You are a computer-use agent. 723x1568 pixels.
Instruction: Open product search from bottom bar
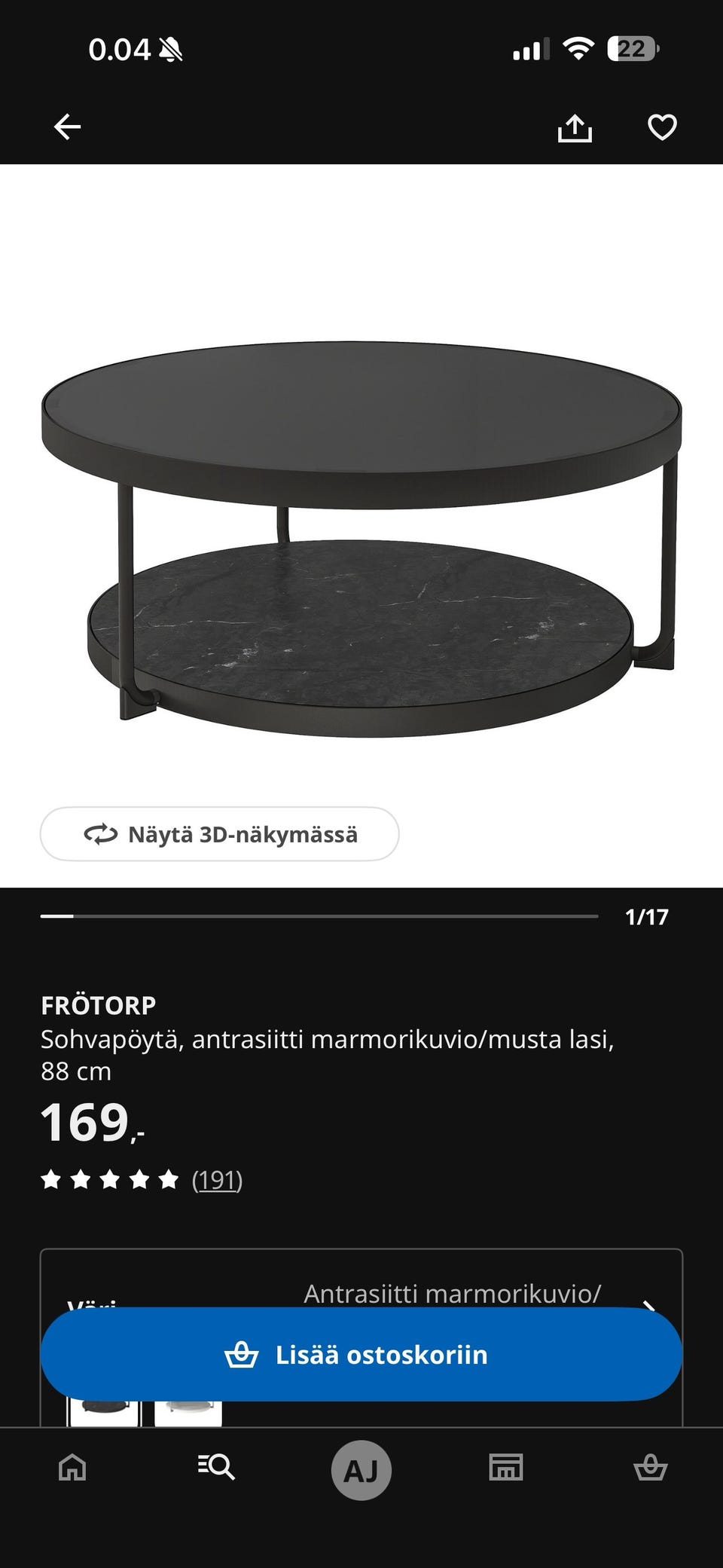click(217, 1466)
